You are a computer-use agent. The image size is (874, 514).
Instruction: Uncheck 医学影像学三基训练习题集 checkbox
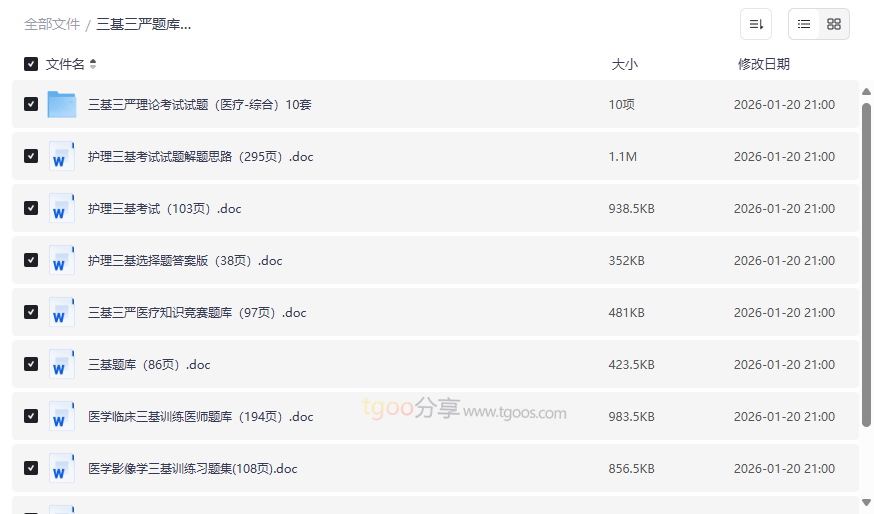tap(31, 468)
